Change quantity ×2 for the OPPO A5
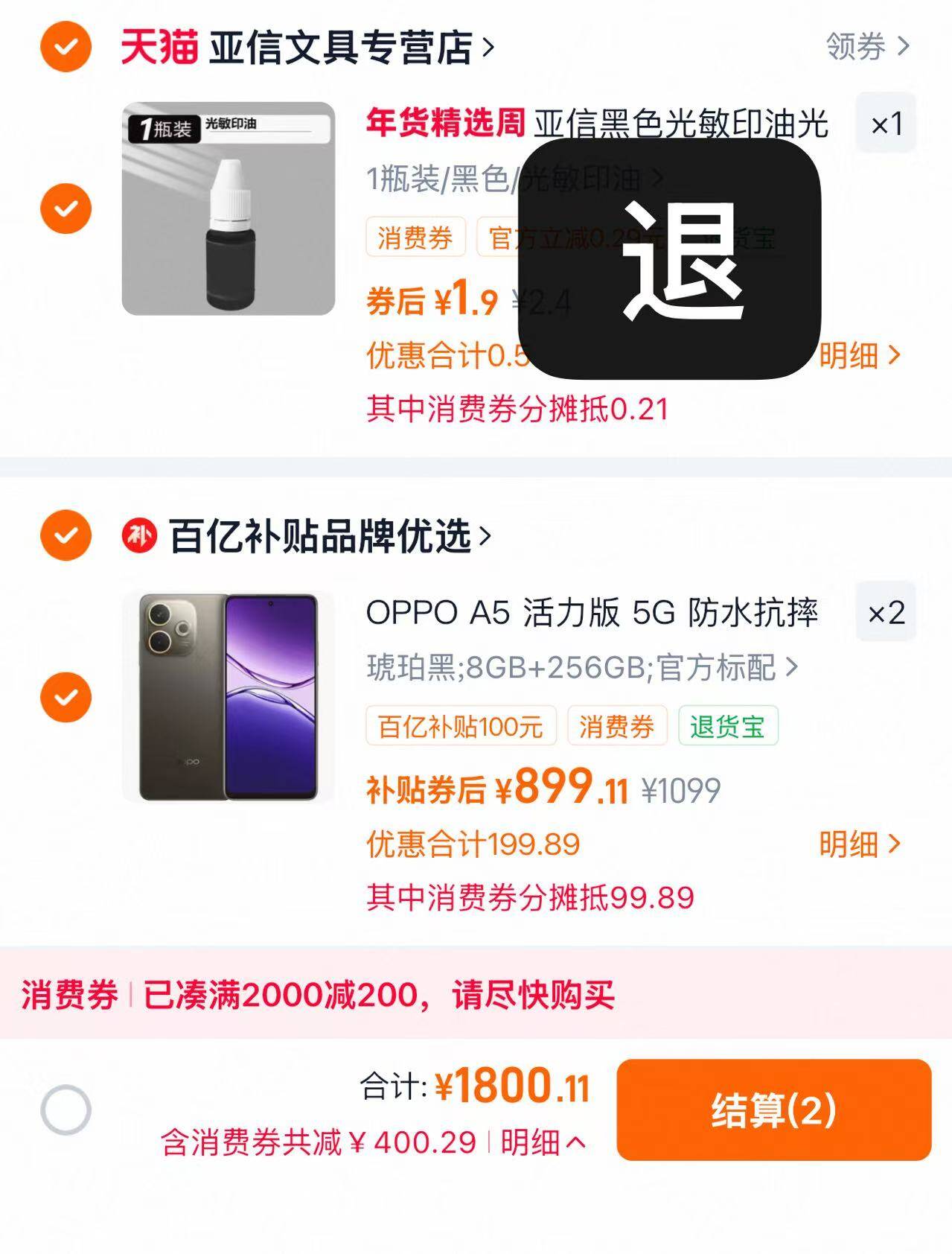The width and height of the screenshot is (952, 1254). [x=886, y=613]
